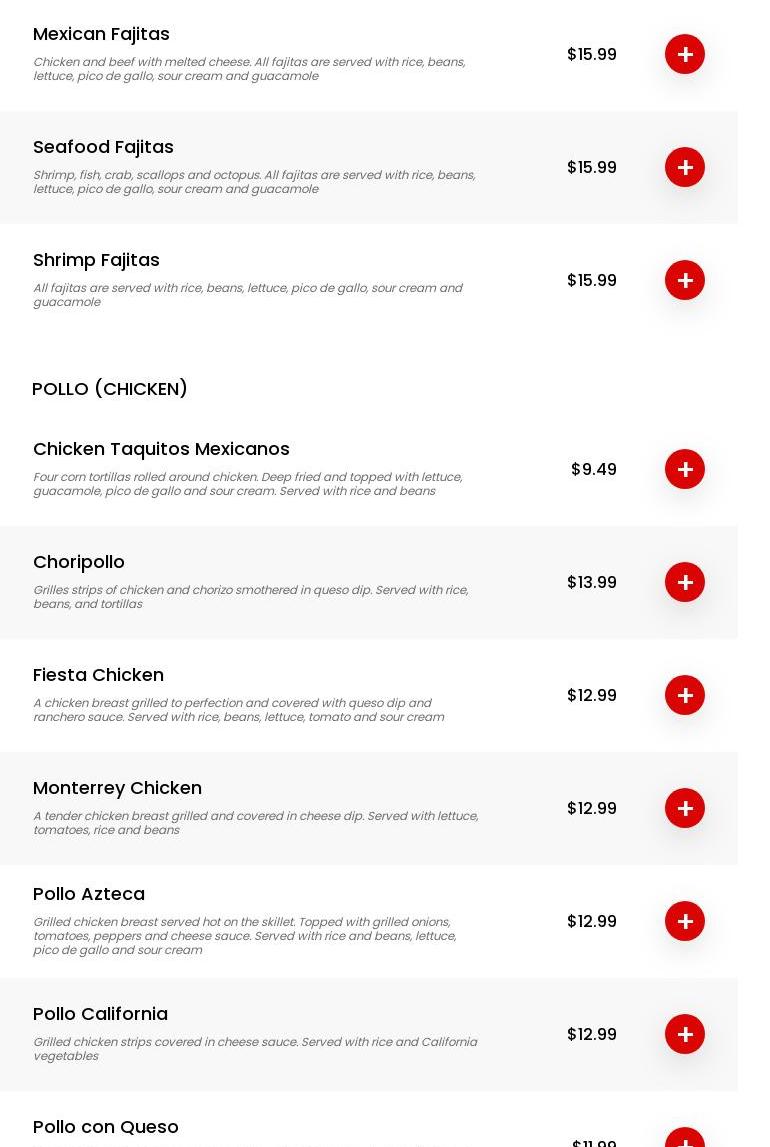
Task: Tap the plus button for Pollo California
Action: point(685,1034)
